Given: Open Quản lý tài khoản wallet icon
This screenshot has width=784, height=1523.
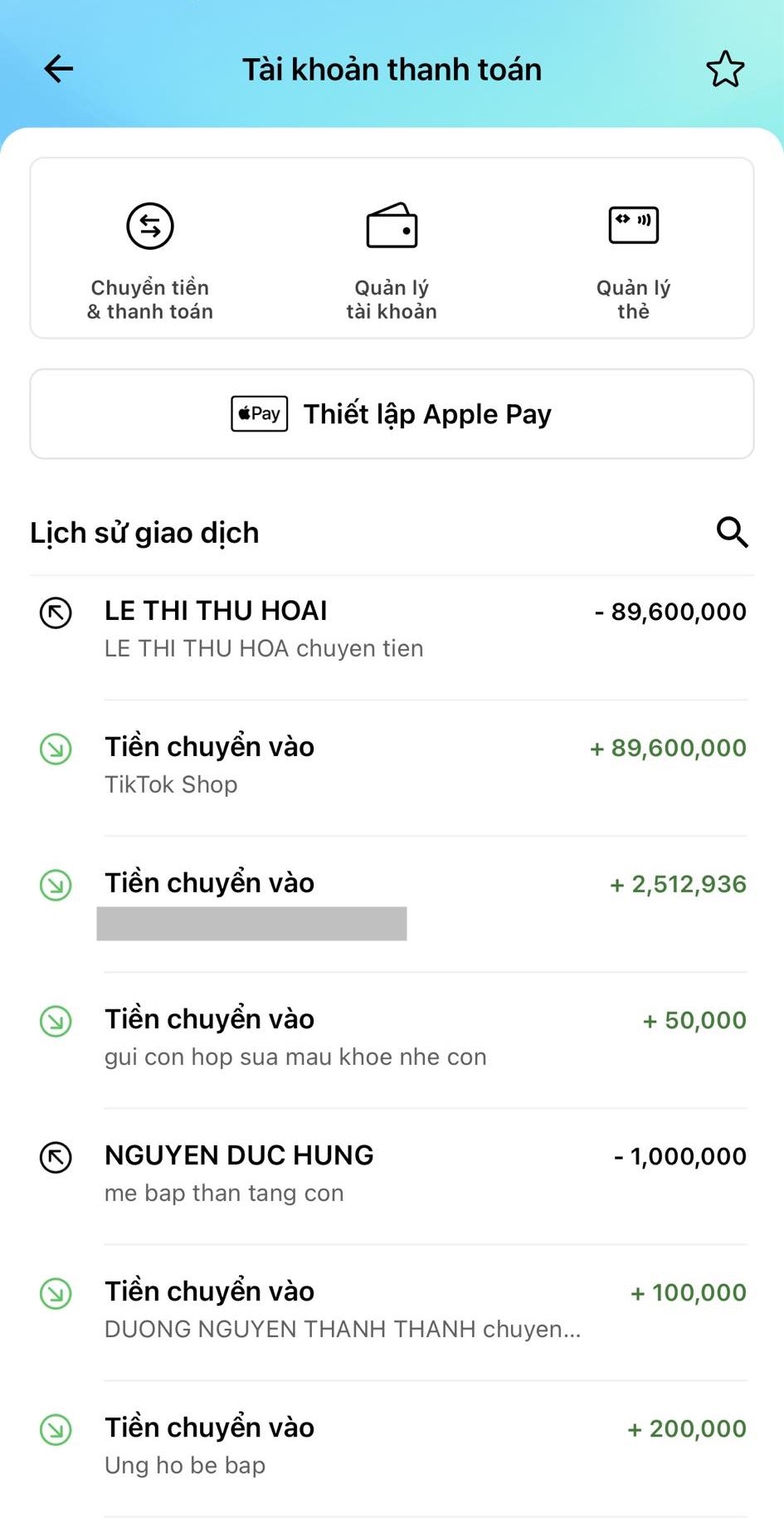Looking at the screenshot, I should point(392,225).
